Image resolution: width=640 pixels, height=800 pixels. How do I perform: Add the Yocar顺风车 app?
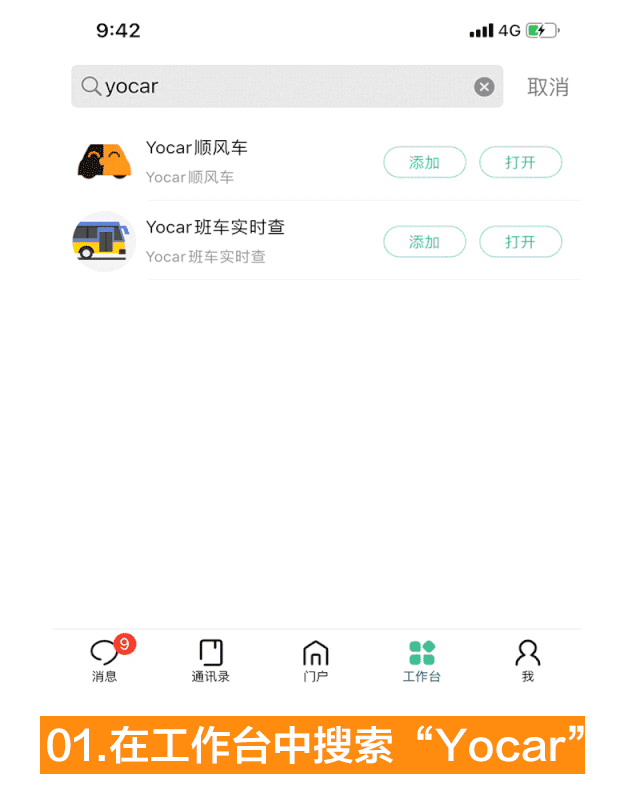click(x=425, y=162)
